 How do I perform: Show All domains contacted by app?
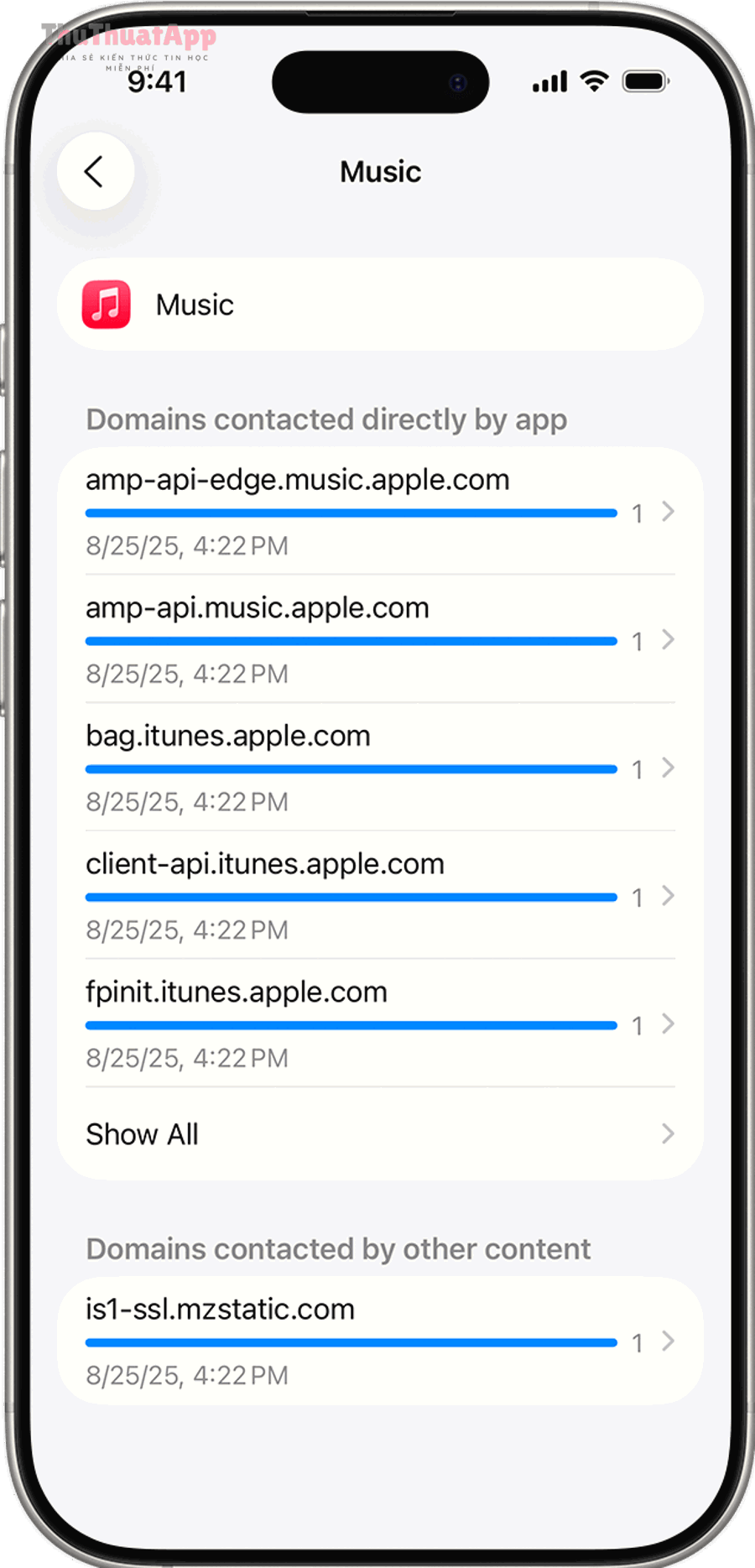pyautogui.click(x=380, y=1134)
